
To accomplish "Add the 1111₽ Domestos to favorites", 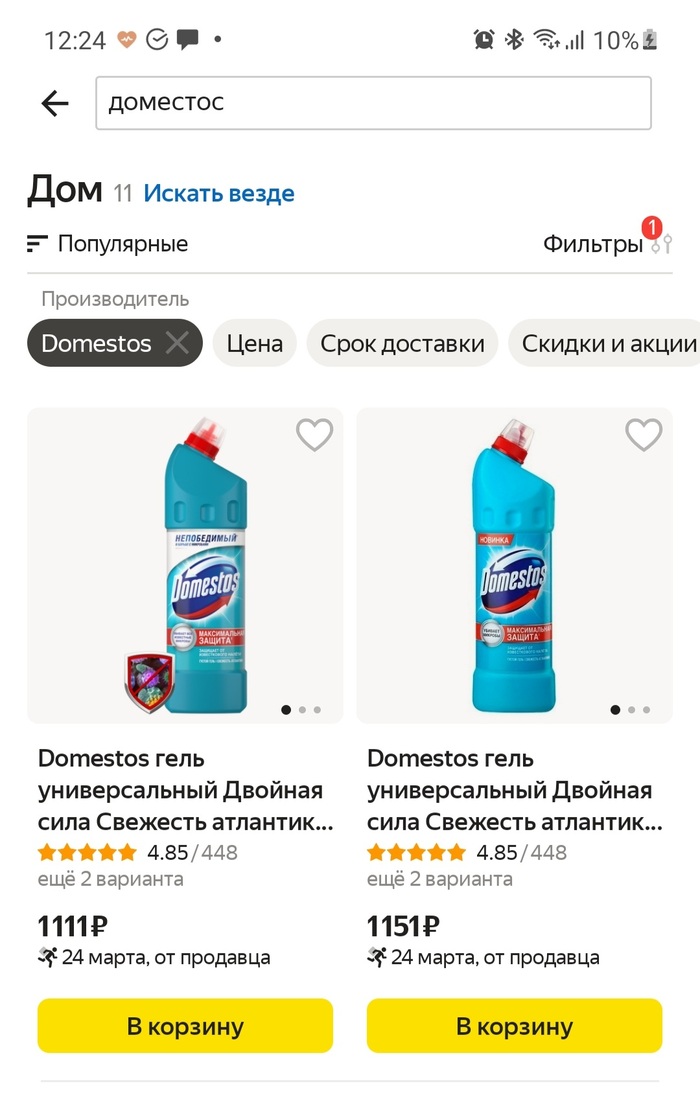I will [314, 435].
